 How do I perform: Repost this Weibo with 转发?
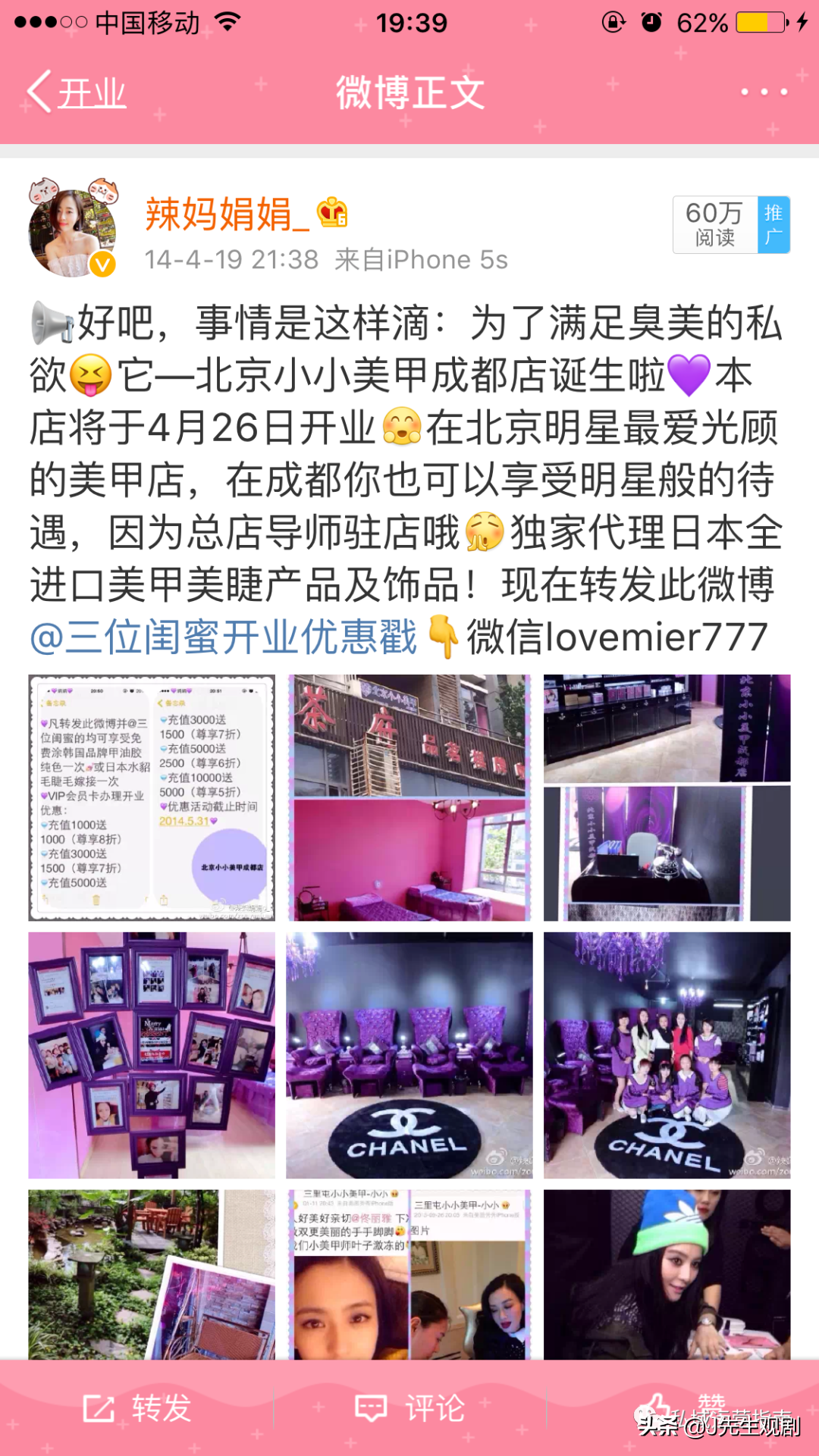point(137,1408)
